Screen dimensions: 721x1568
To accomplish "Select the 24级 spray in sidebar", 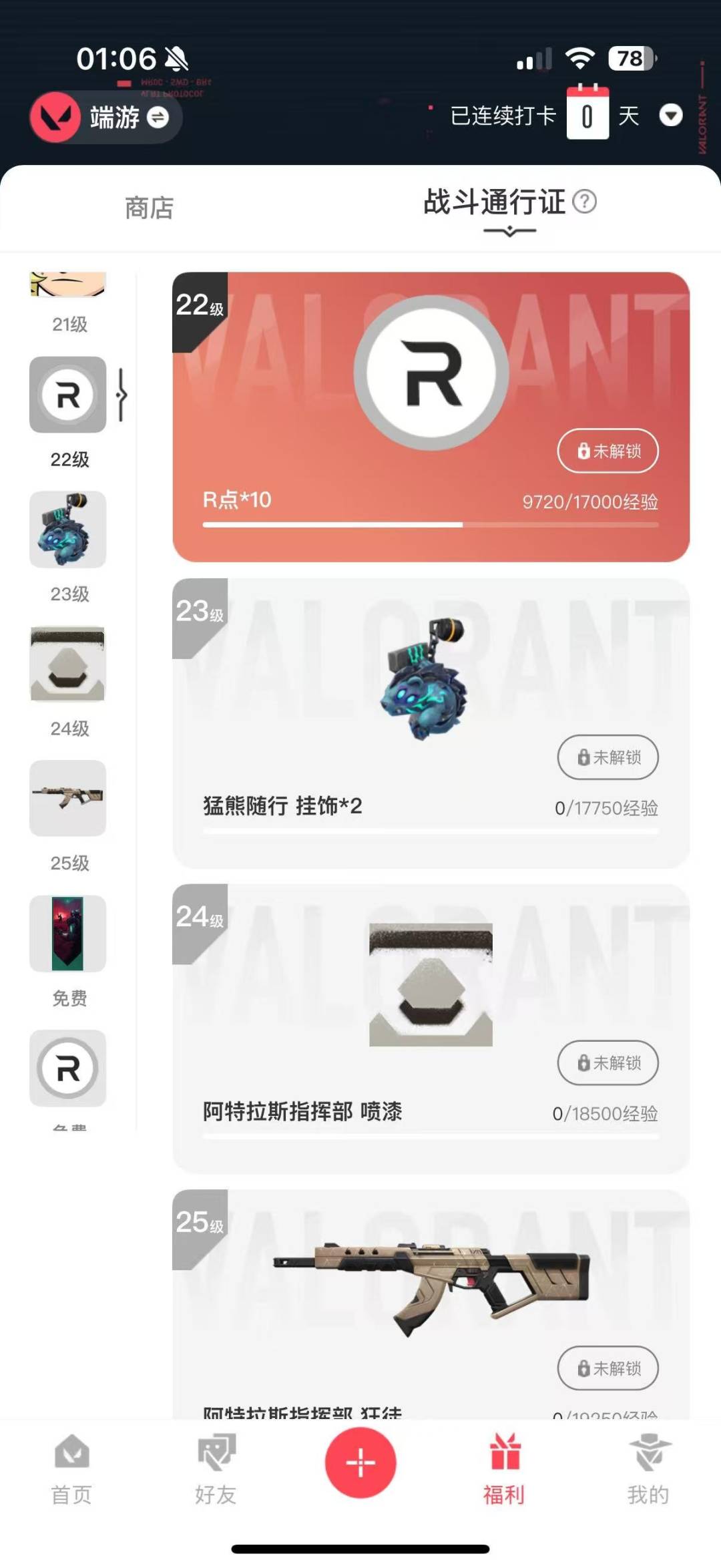I will point(68,664).
